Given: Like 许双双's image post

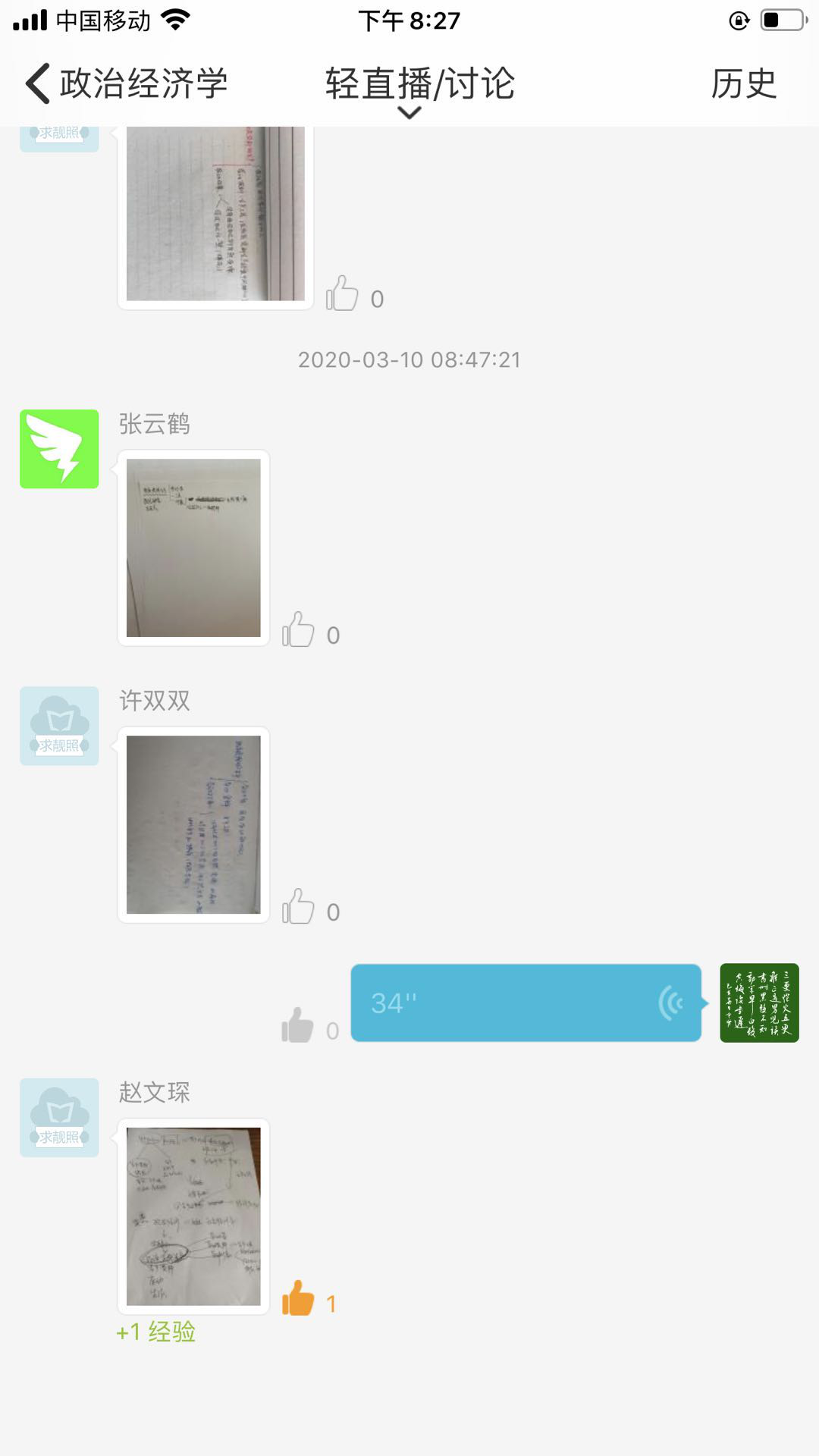Looking at the screenshot, I should click(298, 907).
